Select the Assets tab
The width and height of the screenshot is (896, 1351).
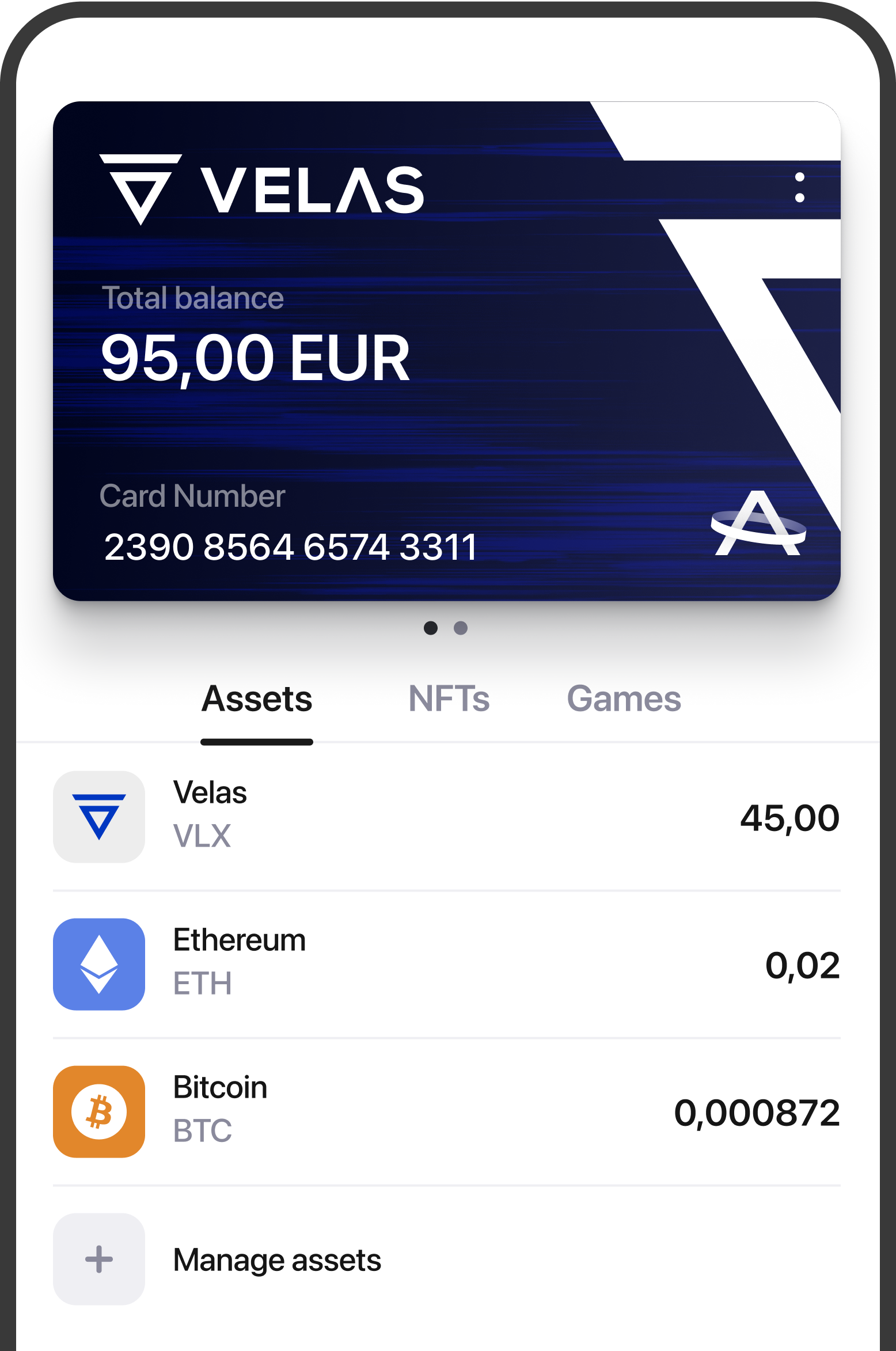(x=257, y=699)
